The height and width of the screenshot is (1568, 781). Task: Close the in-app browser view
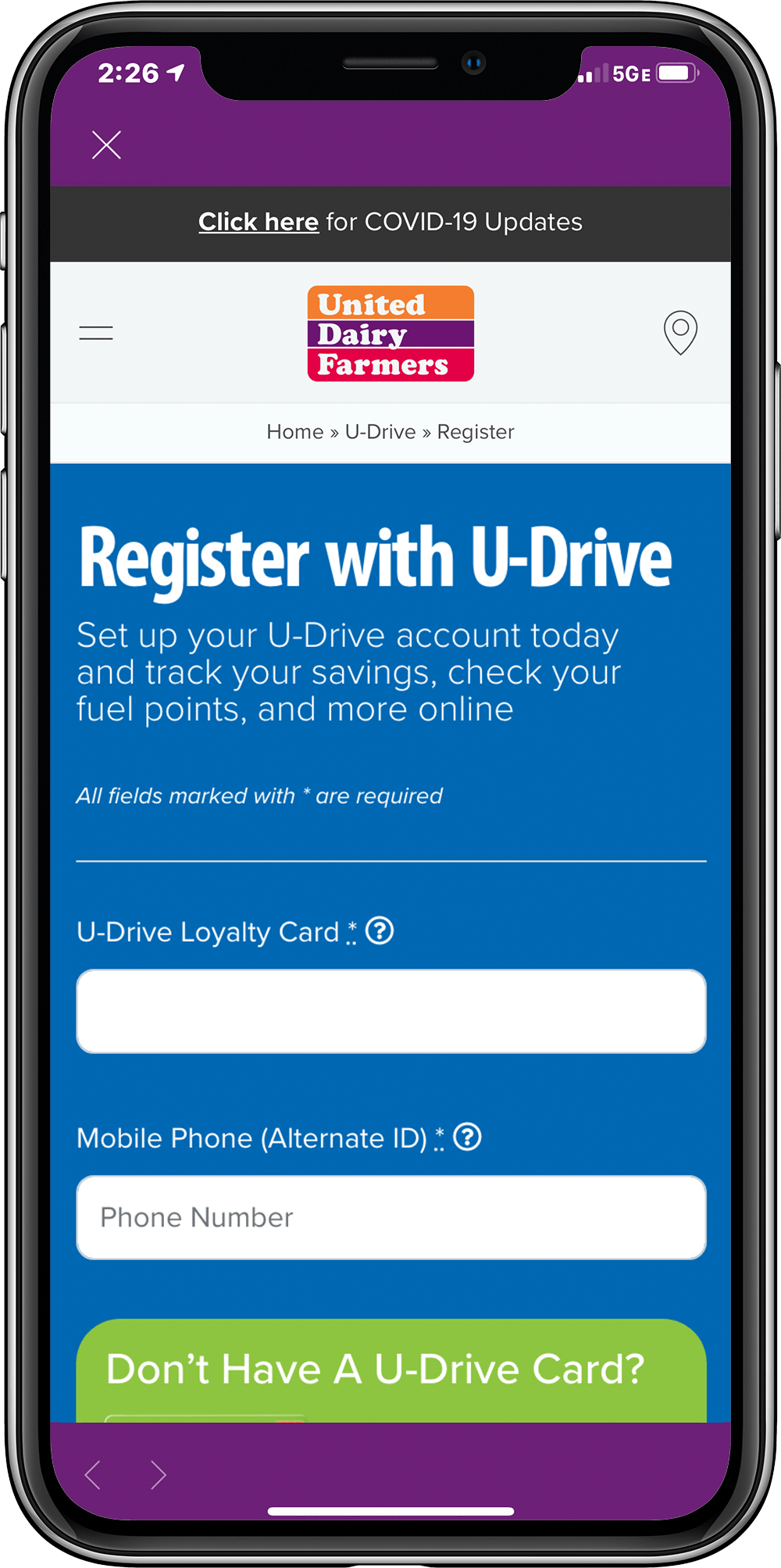[x=106, y=145]
